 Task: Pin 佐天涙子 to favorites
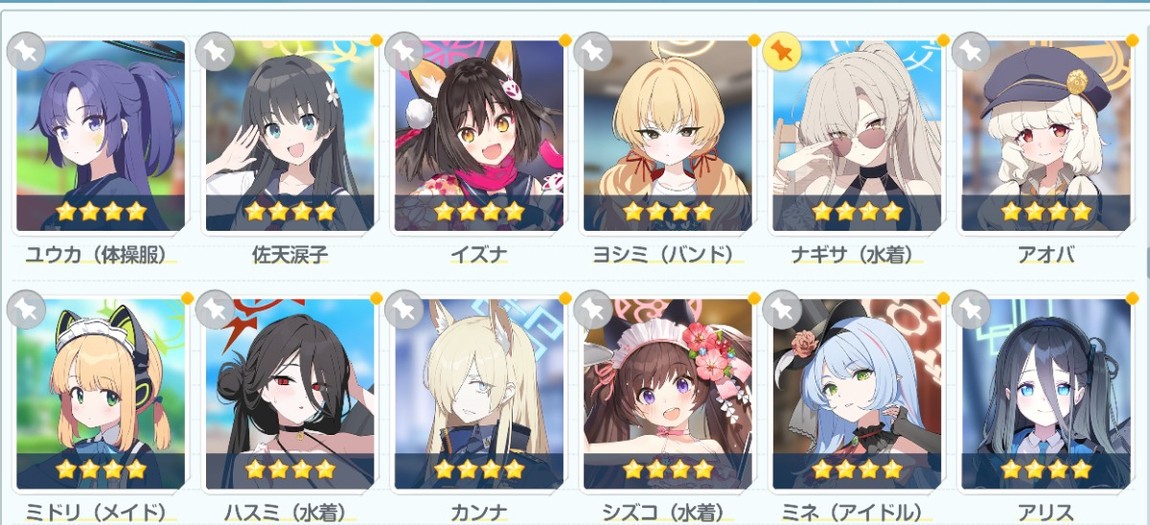tap(214, 50)
